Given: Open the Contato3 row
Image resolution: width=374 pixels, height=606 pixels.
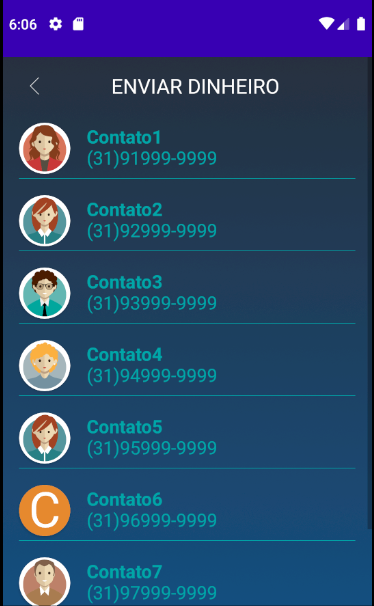Looking at the screenshot, I should click(187, 293).
